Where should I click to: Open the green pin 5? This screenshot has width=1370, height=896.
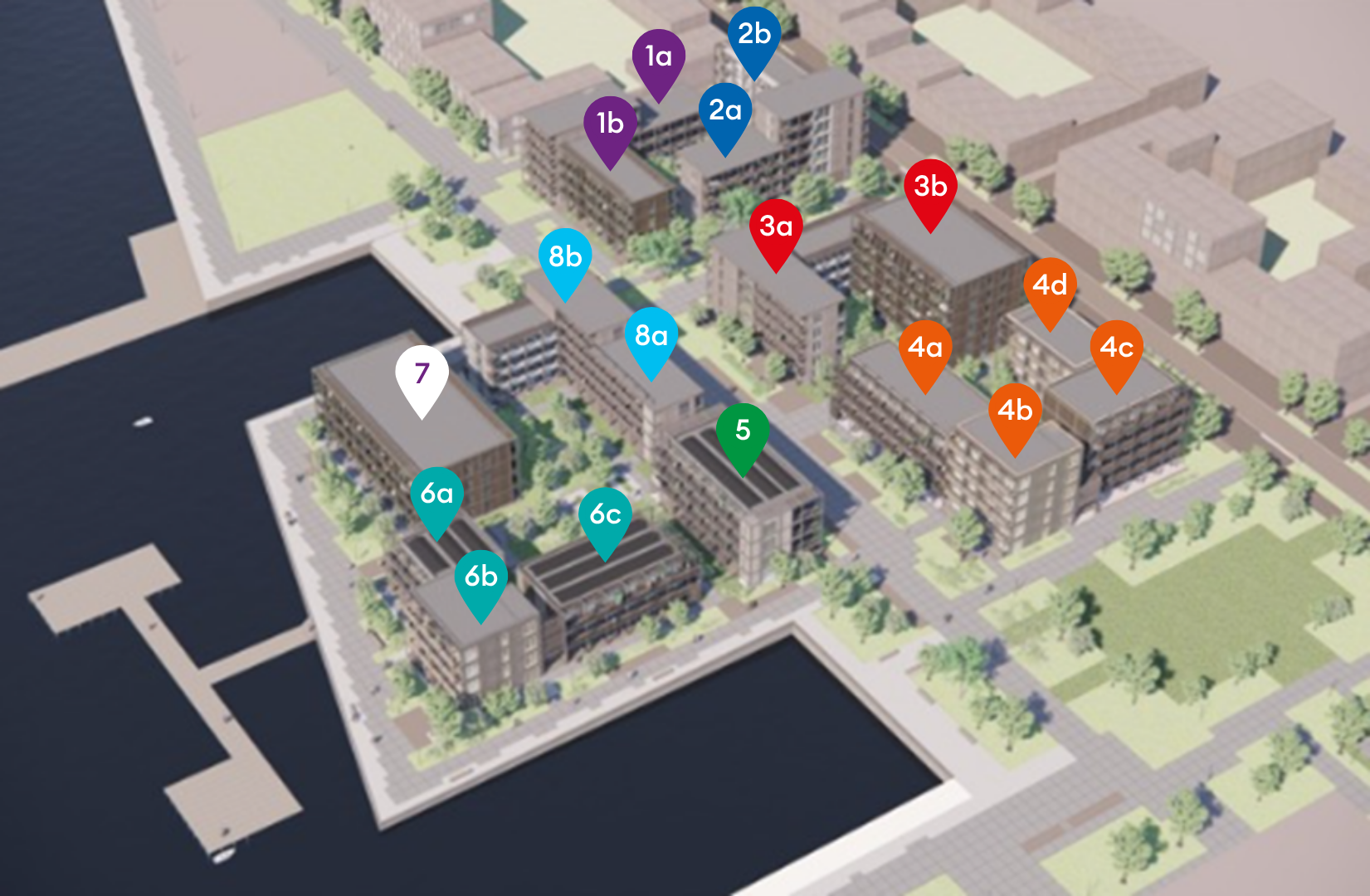[743, 431]
